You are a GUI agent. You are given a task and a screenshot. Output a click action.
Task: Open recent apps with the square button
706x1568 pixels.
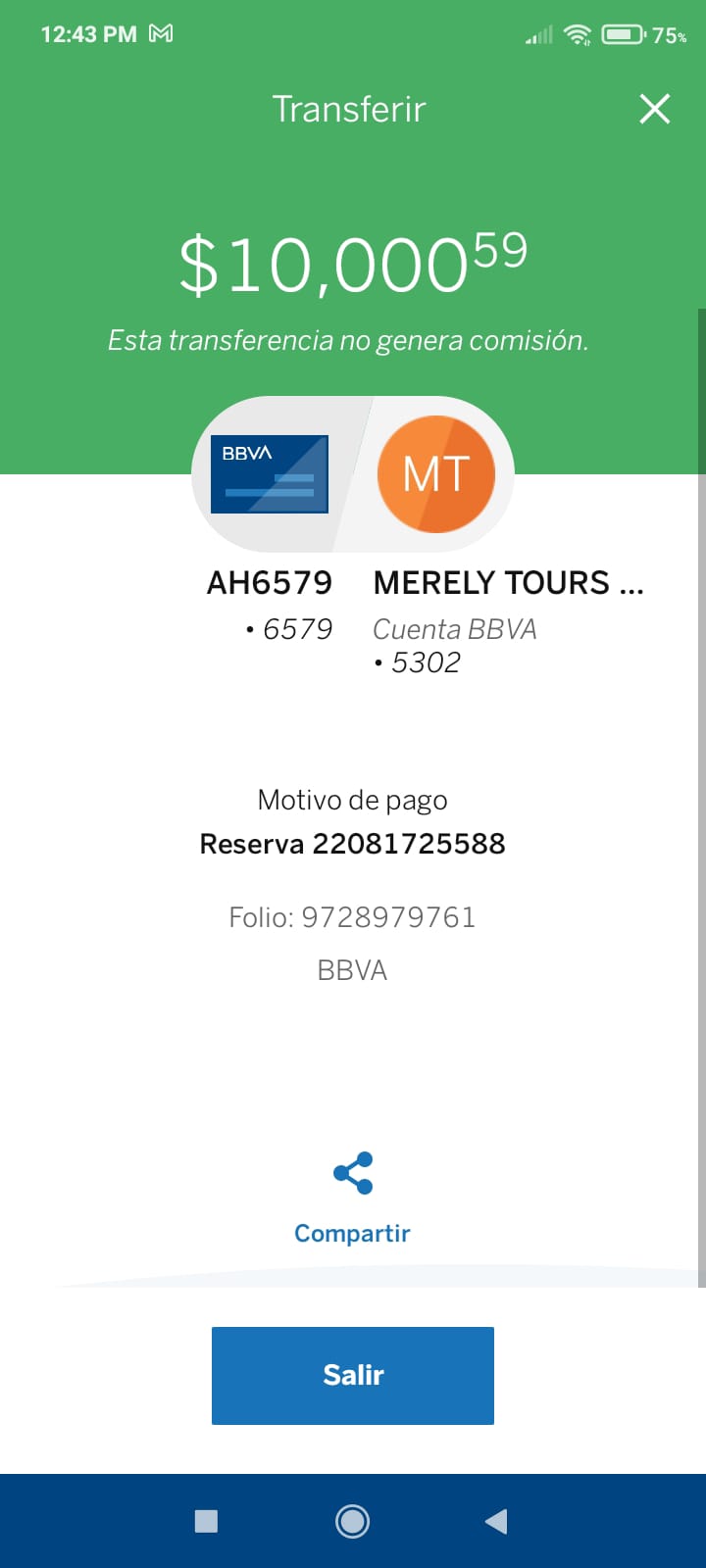click(x=206, y=1521)
